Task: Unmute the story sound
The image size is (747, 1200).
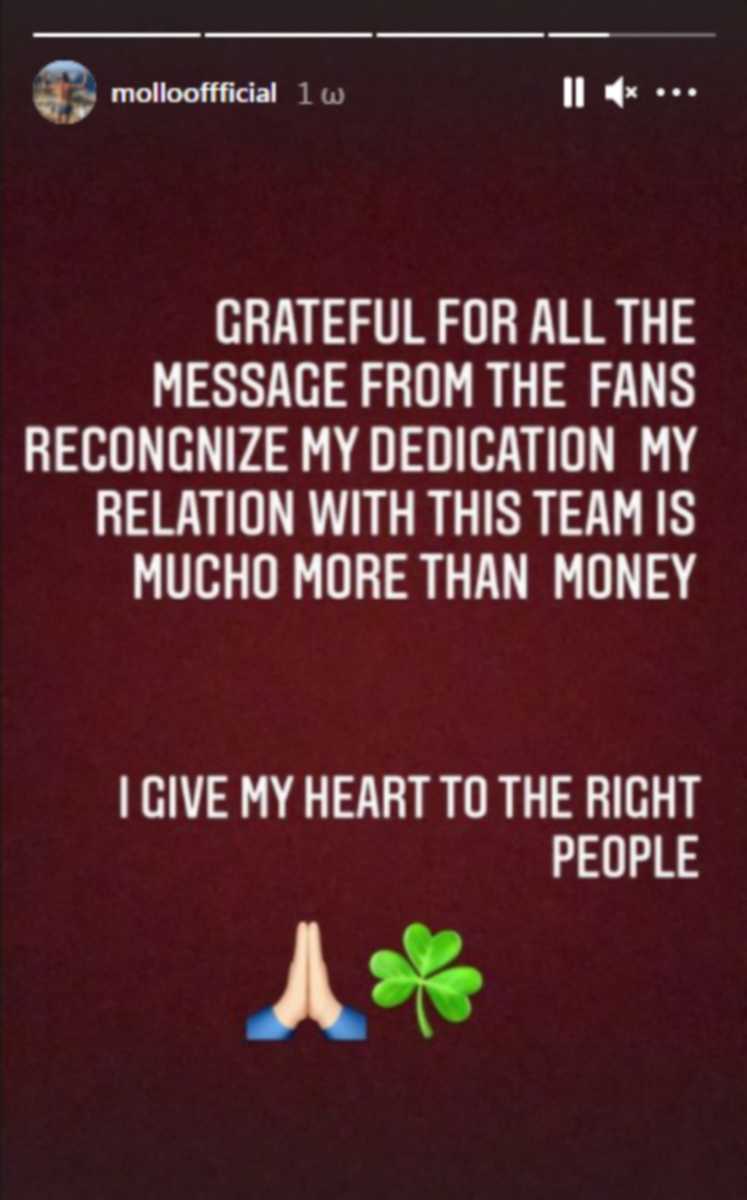Action: pos(620,94)
